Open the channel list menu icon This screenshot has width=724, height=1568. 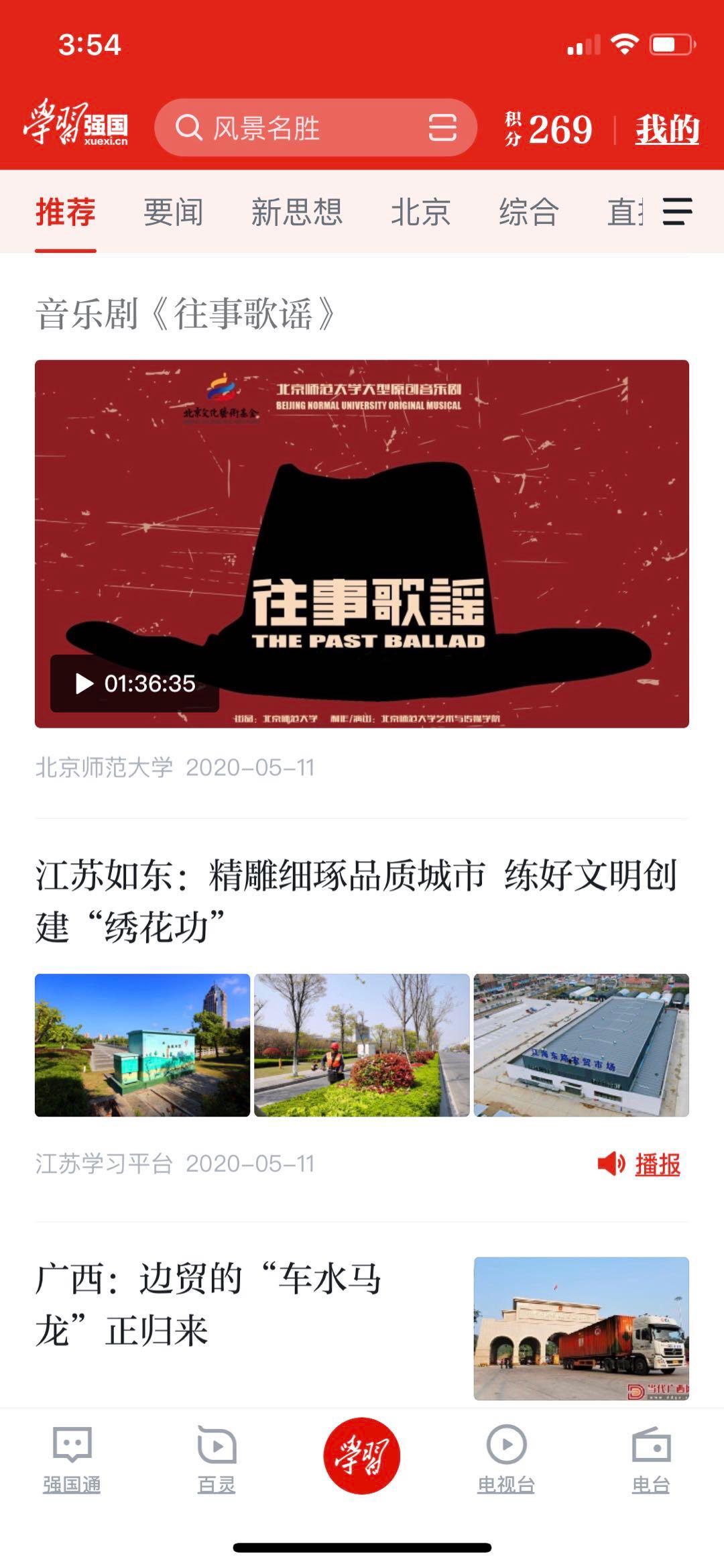click(677, 212)
